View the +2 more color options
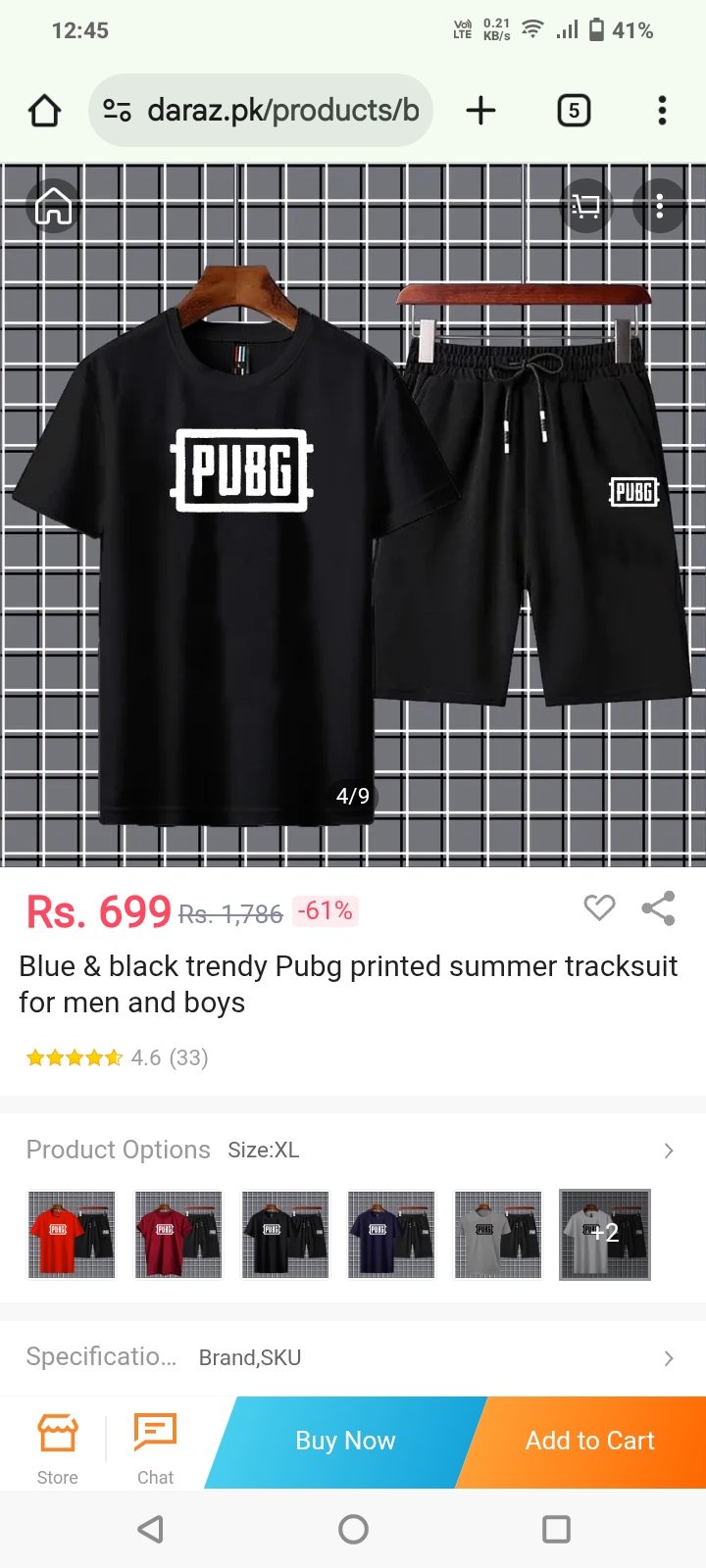The image size is (706, 1568). click(605, 1235)
